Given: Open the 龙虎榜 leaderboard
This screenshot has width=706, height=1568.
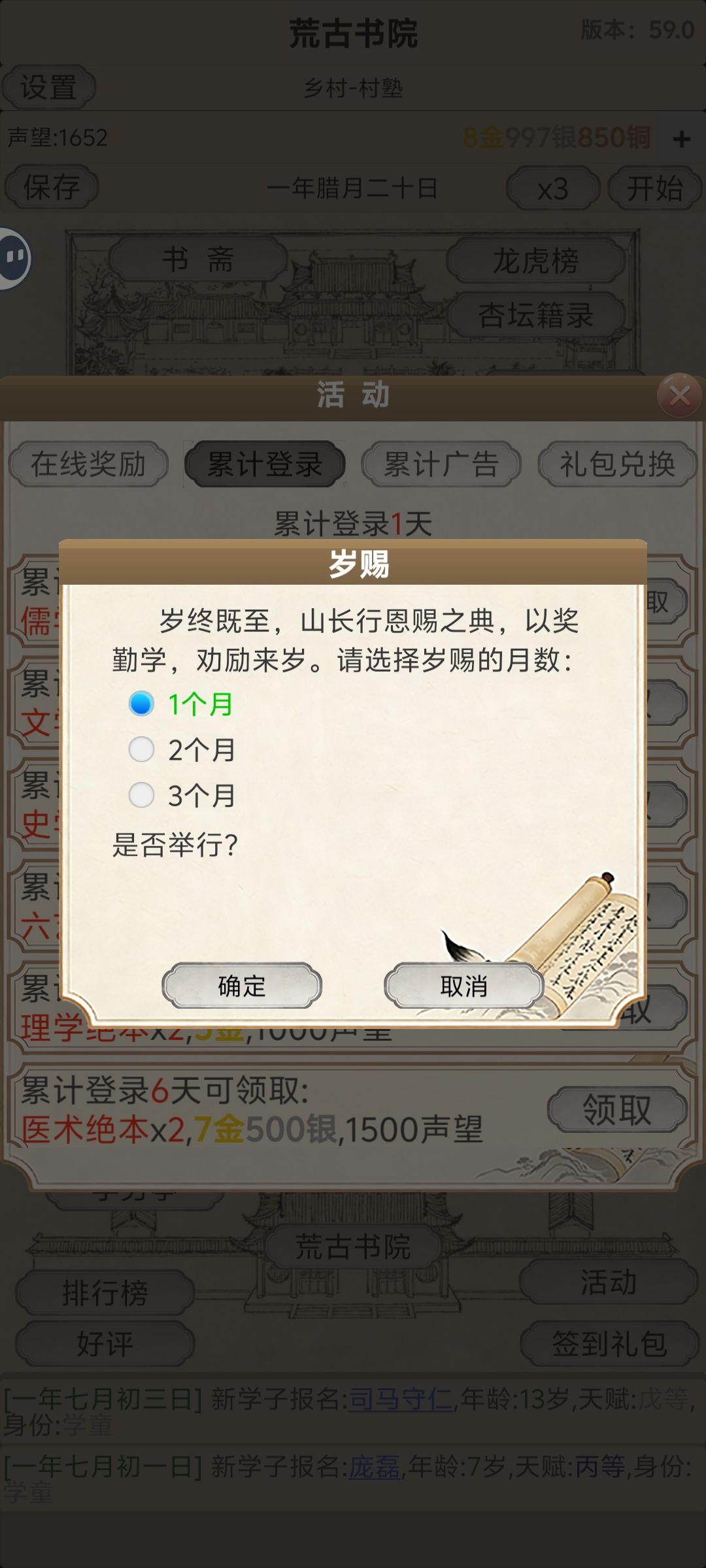Looking at the screenshot, I should [537, 260].
